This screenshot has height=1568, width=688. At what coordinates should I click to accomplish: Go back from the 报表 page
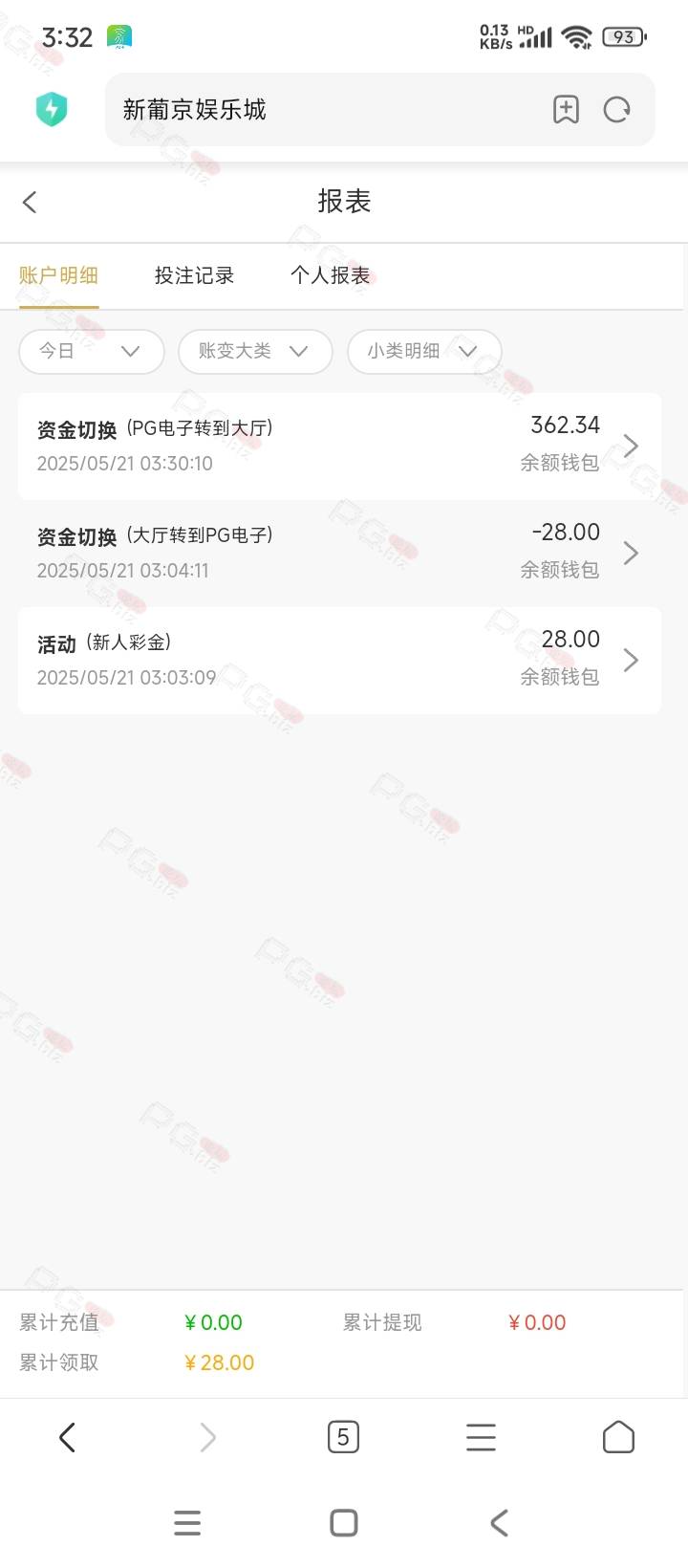31,202
